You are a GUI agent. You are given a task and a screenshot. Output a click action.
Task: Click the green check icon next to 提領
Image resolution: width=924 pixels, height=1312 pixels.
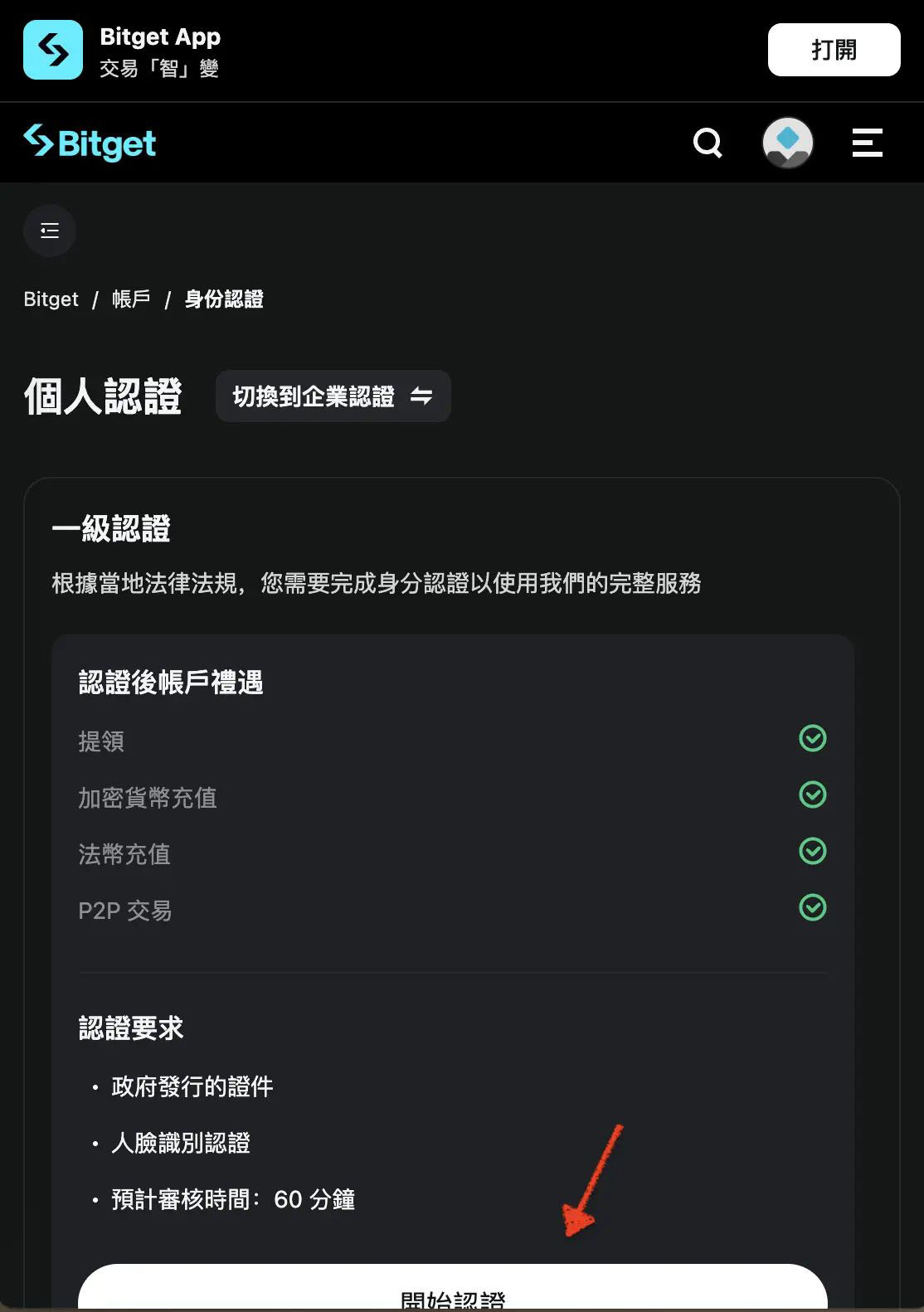click(813, 739)
